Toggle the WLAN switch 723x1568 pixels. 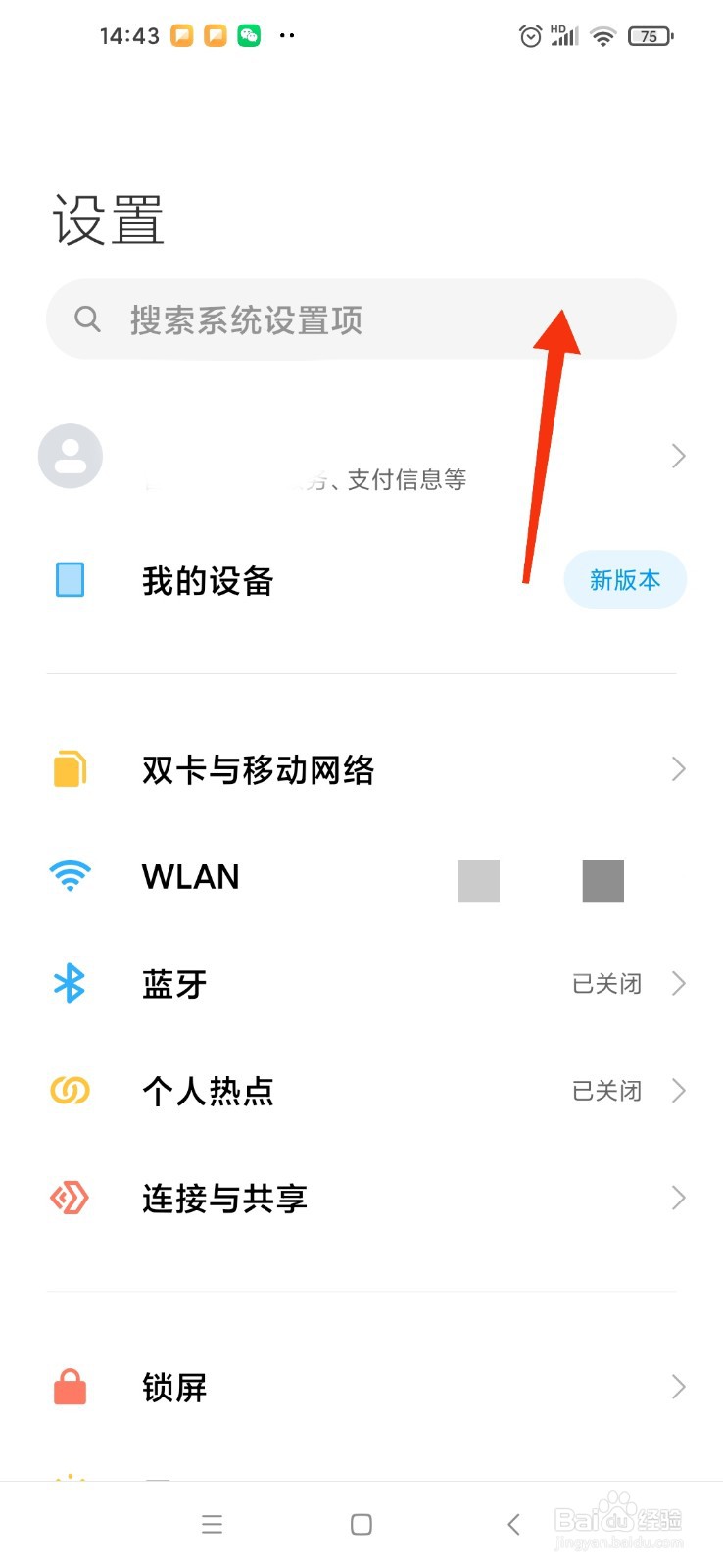coord(602,880)
